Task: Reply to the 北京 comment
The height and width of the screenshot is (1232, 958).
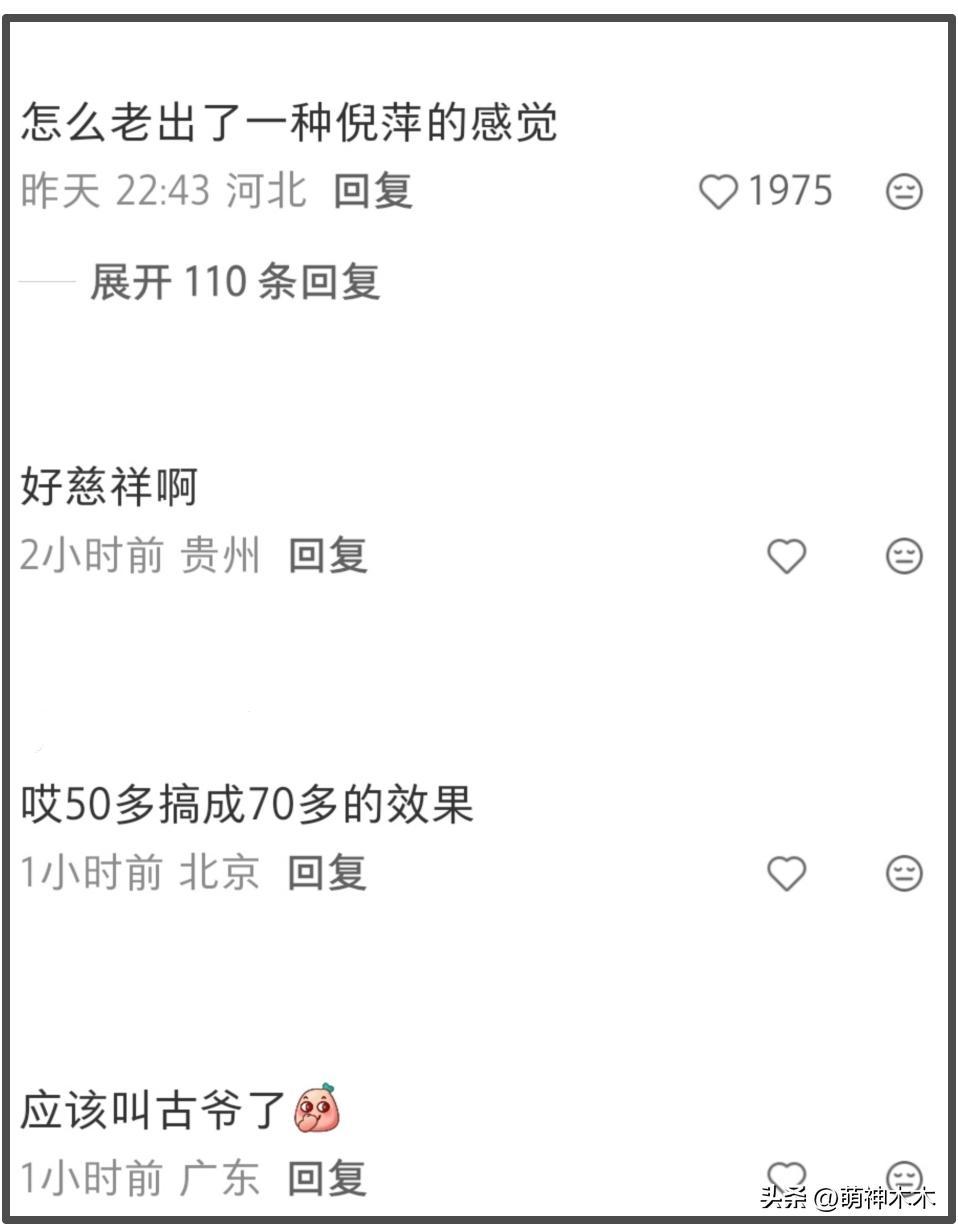Action: click(x=327, y=873)
